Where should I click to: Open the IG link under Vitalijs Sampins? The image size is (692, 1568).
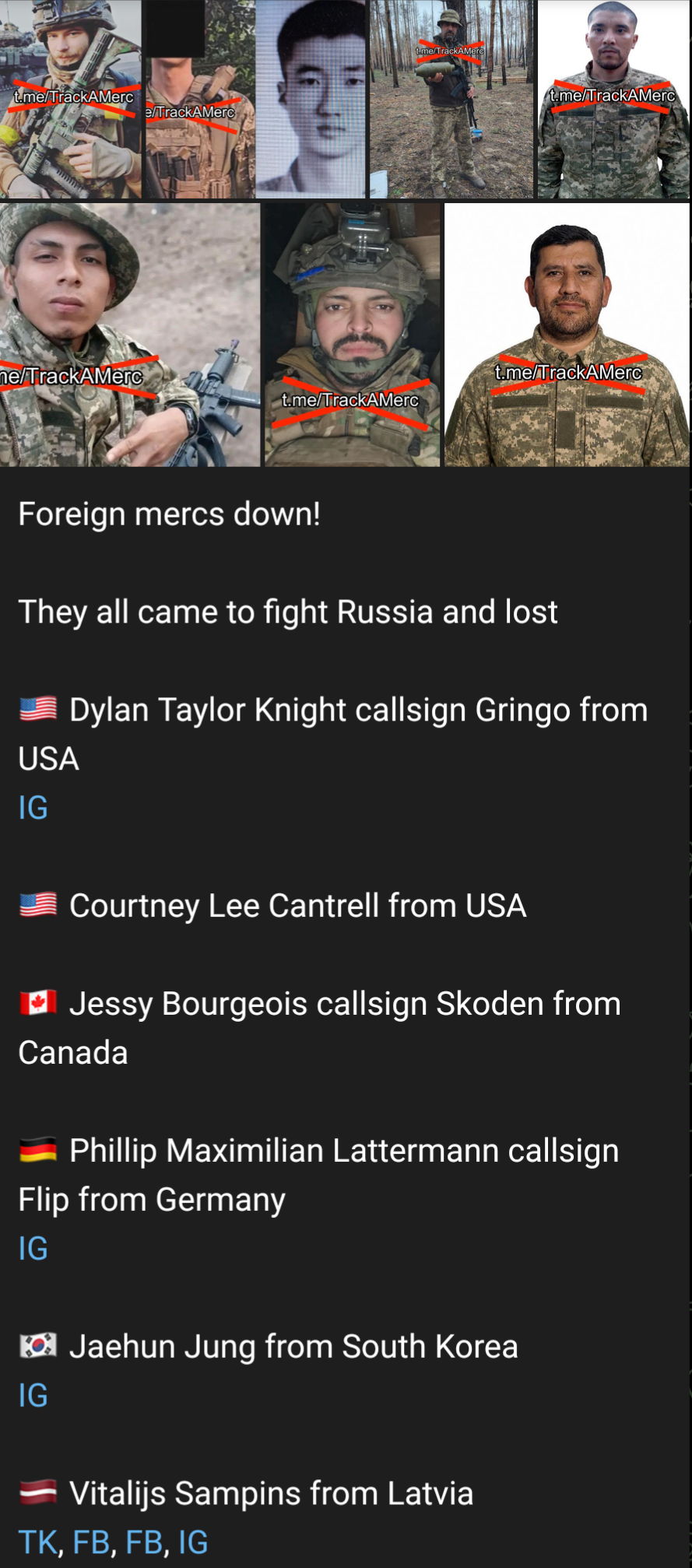pos(193,1542)
